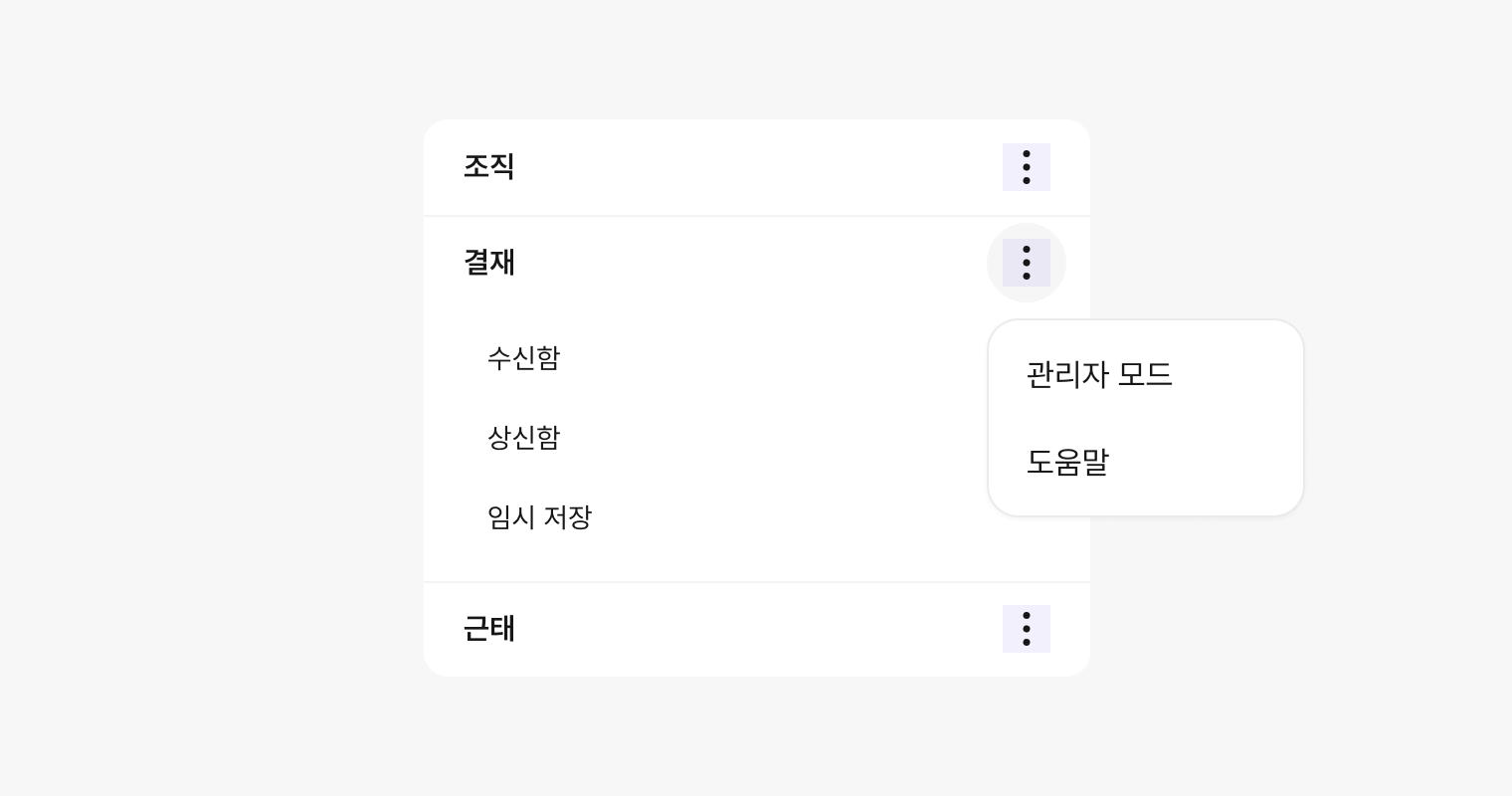Open 도움말 from the popup menu
This screenshot has height=796, width=1512.
(x=1067, y=462)
